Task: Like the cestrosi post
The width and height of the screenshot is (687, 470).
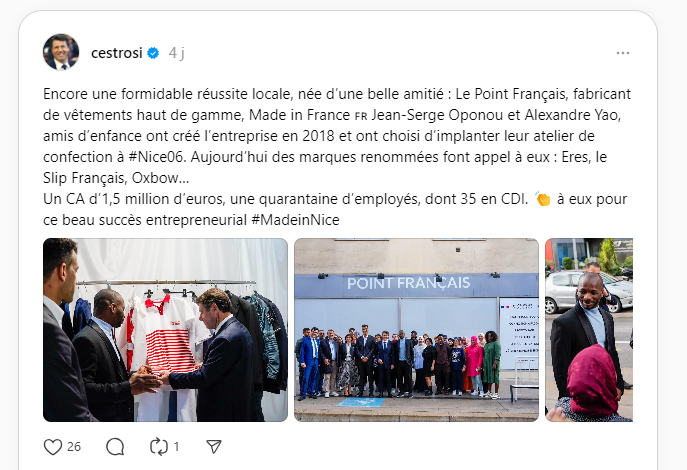Action: click(x=54, y=446)
